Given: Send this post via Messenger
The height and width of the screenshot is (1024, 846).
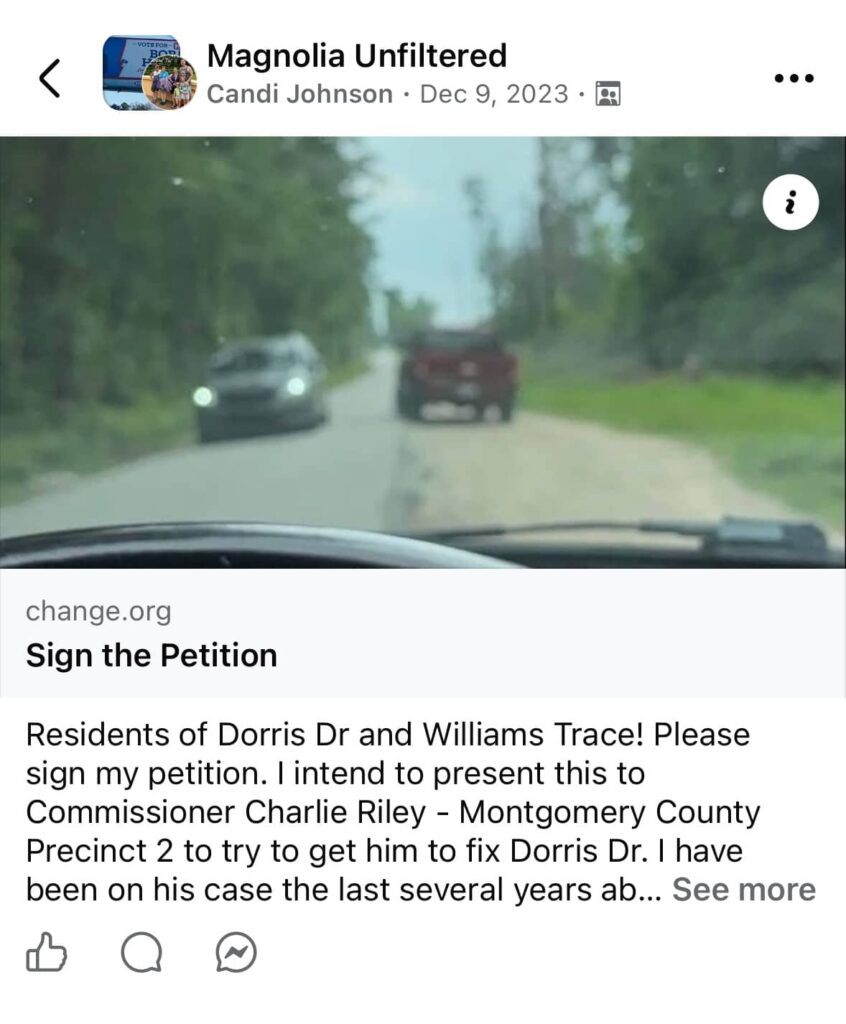Looking at the screenshot, I should pos(236,953).
